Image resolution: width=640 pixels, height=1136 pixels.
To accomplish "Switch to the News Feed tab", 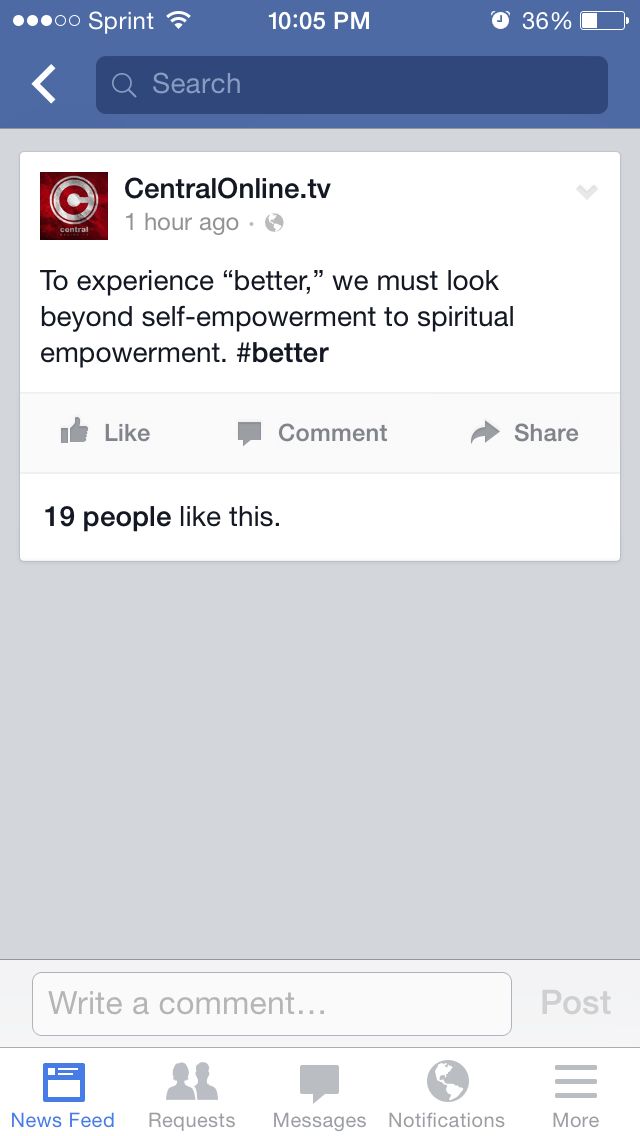I will pos(63,1095).
